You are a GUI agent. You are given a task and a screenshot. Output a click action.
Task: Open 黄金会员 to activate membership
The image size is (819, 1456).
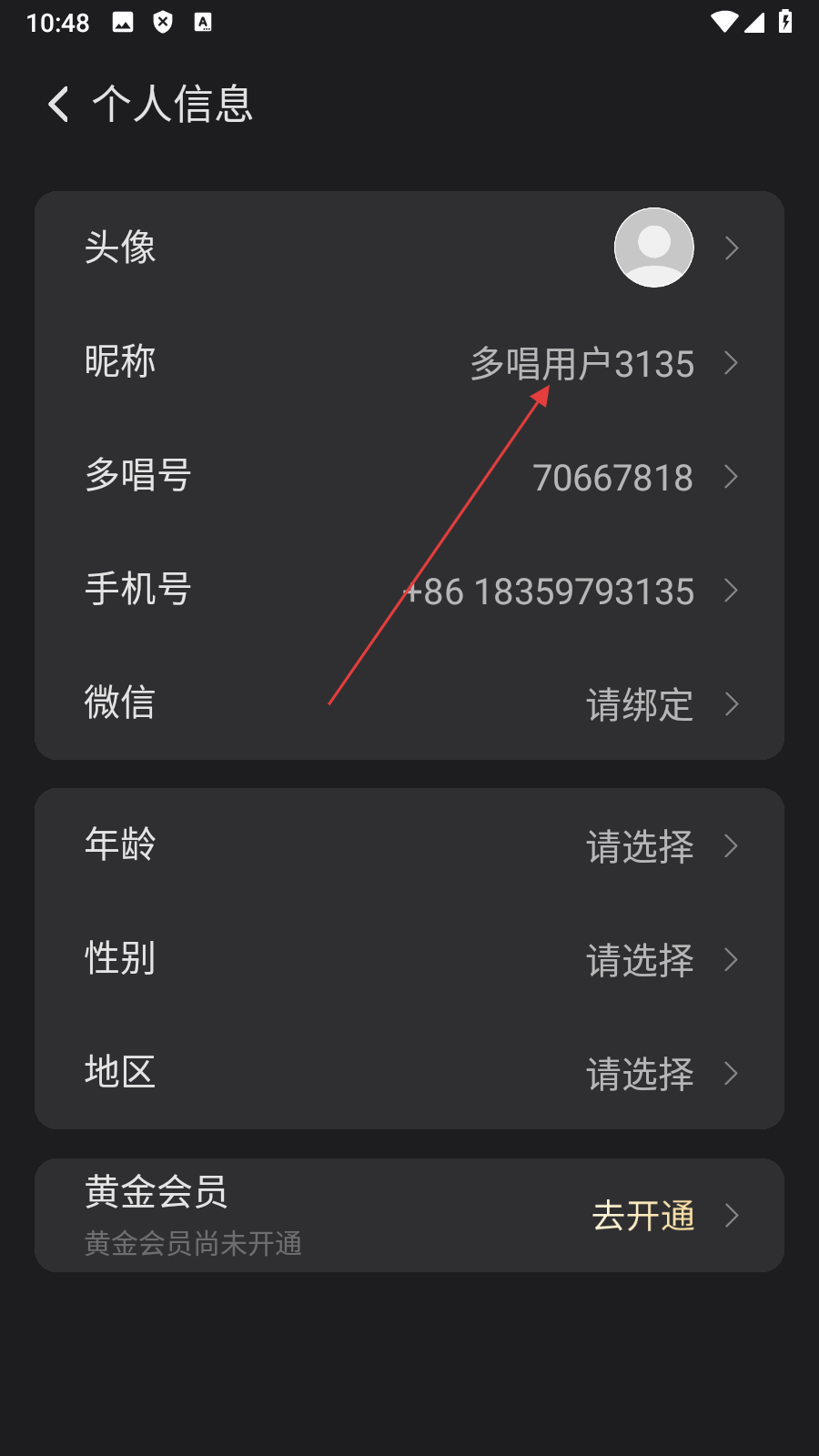409,1215
